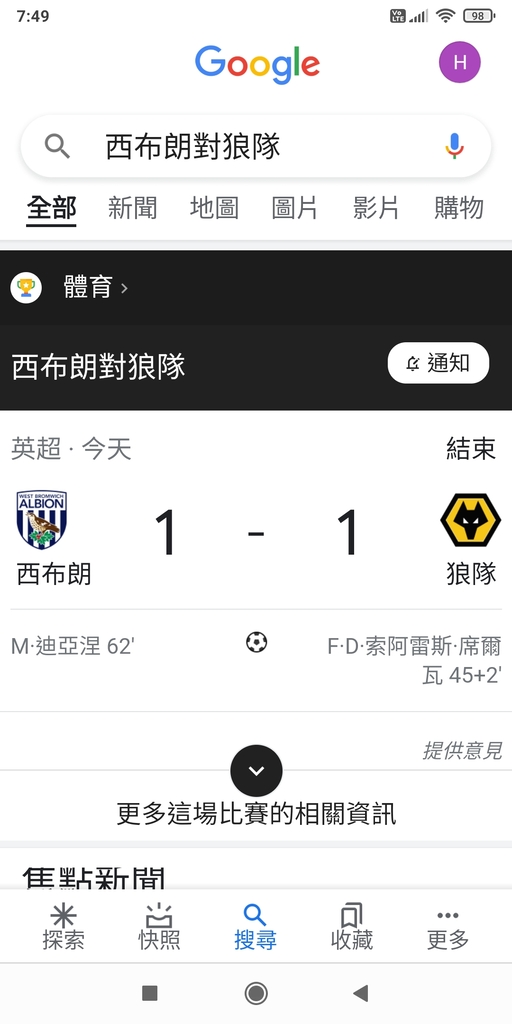This screenshot has height=1024, width=512.
Task: Tap 提供意見 feedback link
Action: pos(462,751)
